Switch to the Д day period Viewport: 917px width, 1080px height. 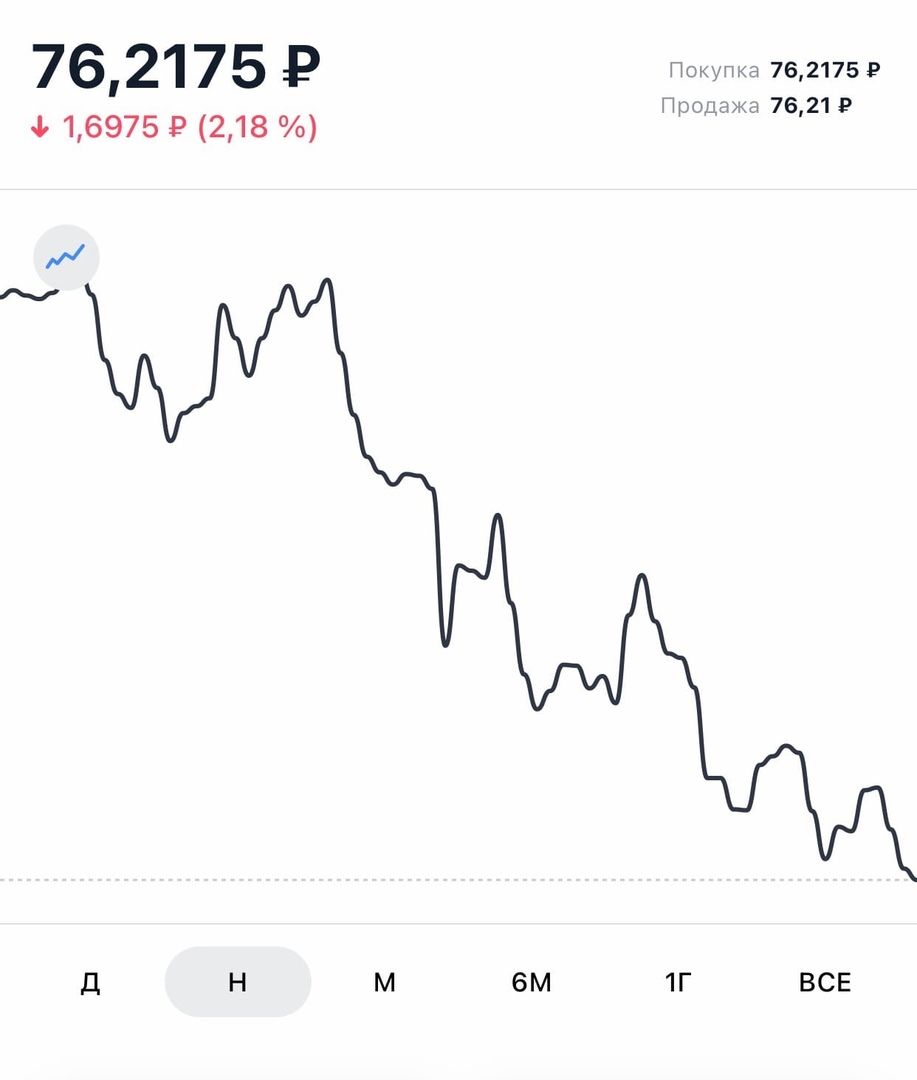coord(90,982)
